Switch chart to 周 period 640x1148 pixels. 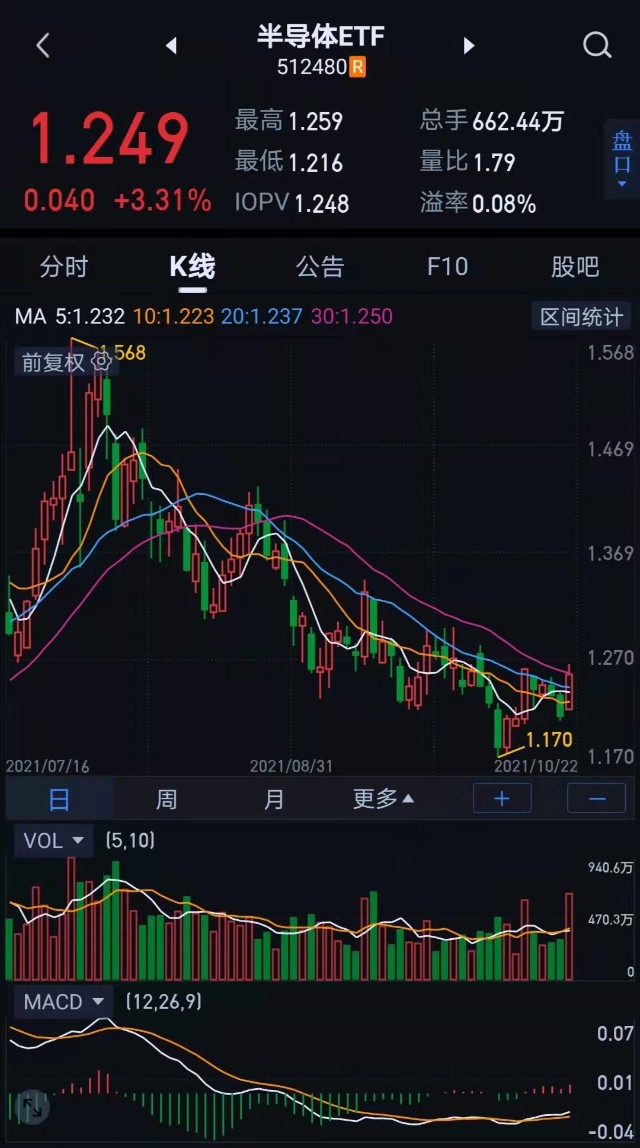166,798
